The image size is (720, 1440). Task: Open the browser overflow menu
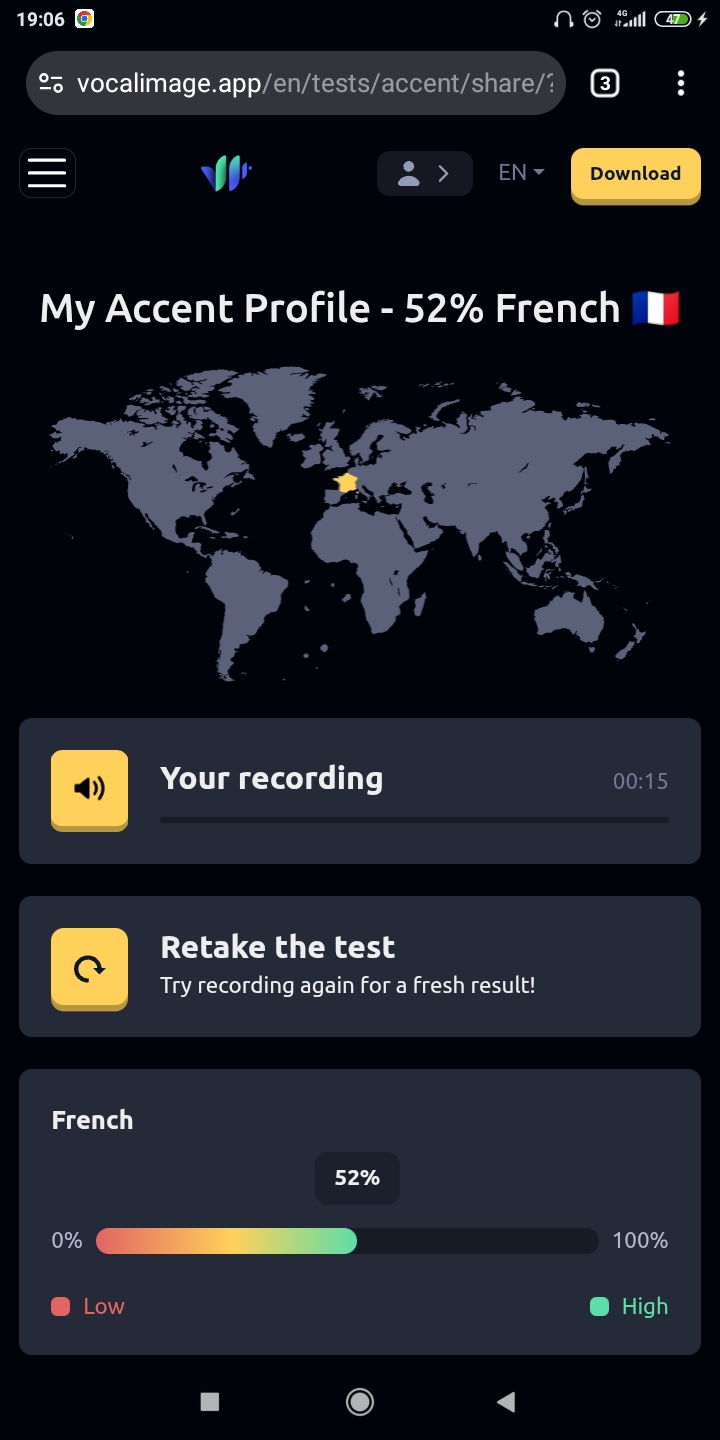(681, 83)
